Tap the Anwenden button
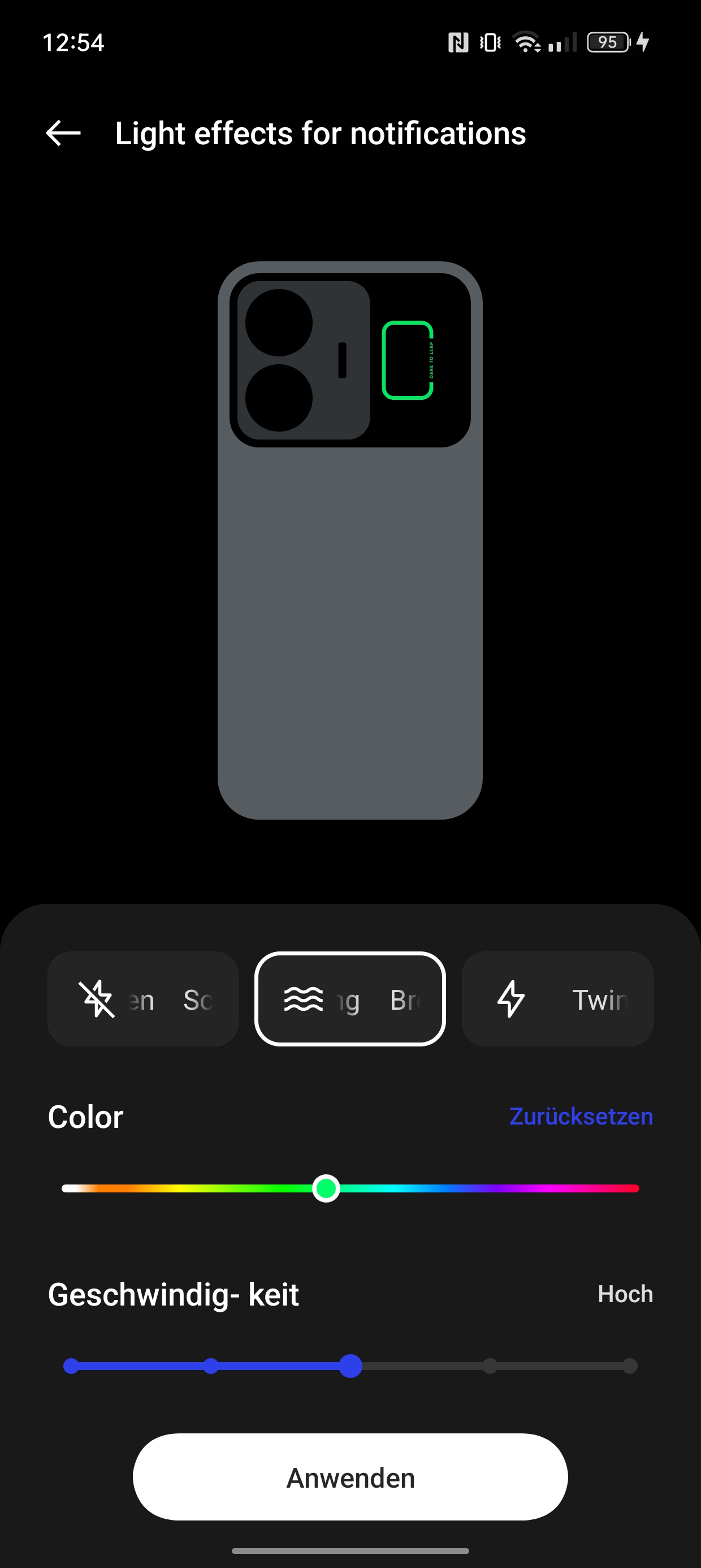Viewport: 701px width, 1568px height. tap(350, 1477)
